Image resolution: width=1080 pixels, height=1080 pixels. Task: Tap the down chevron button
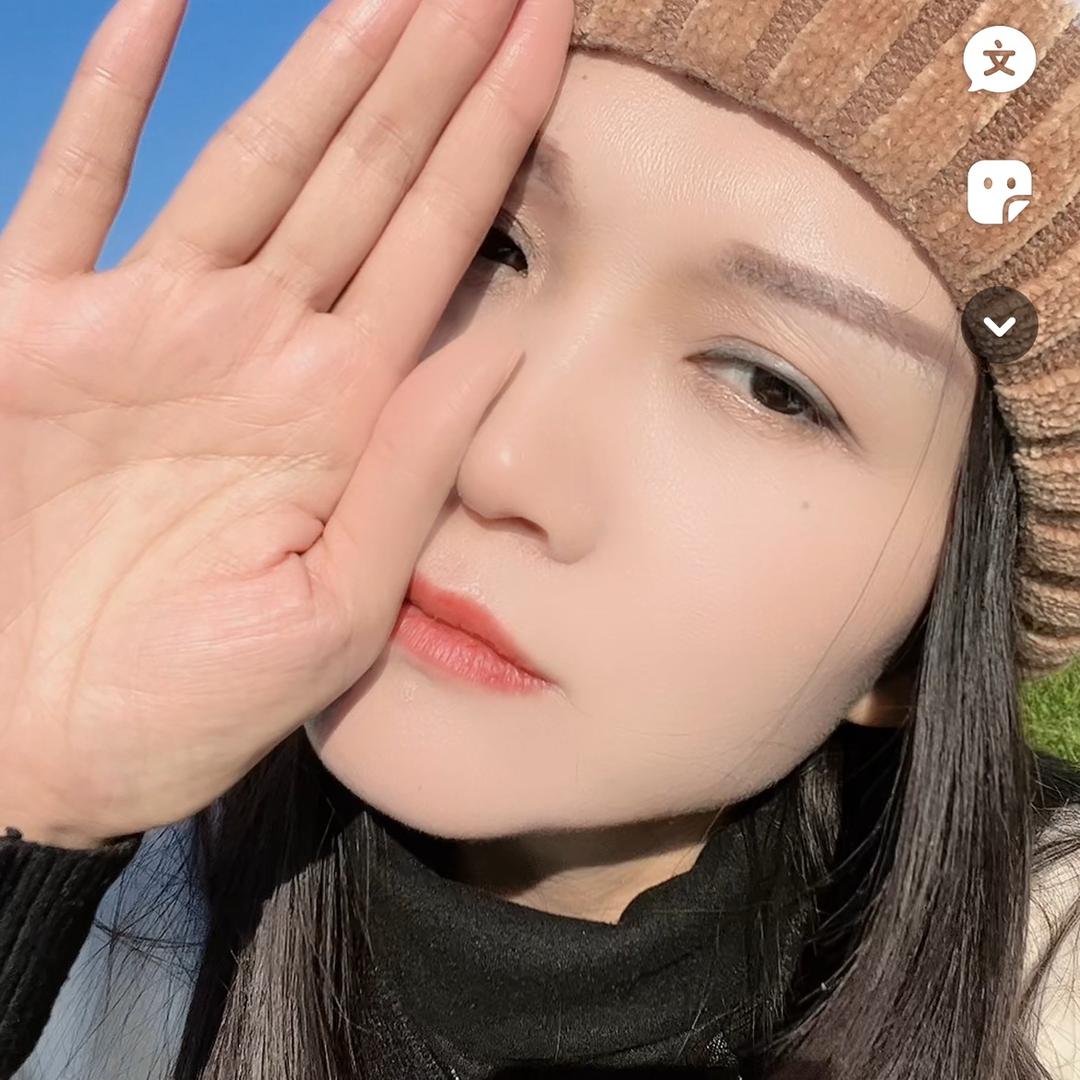(999, 326)
